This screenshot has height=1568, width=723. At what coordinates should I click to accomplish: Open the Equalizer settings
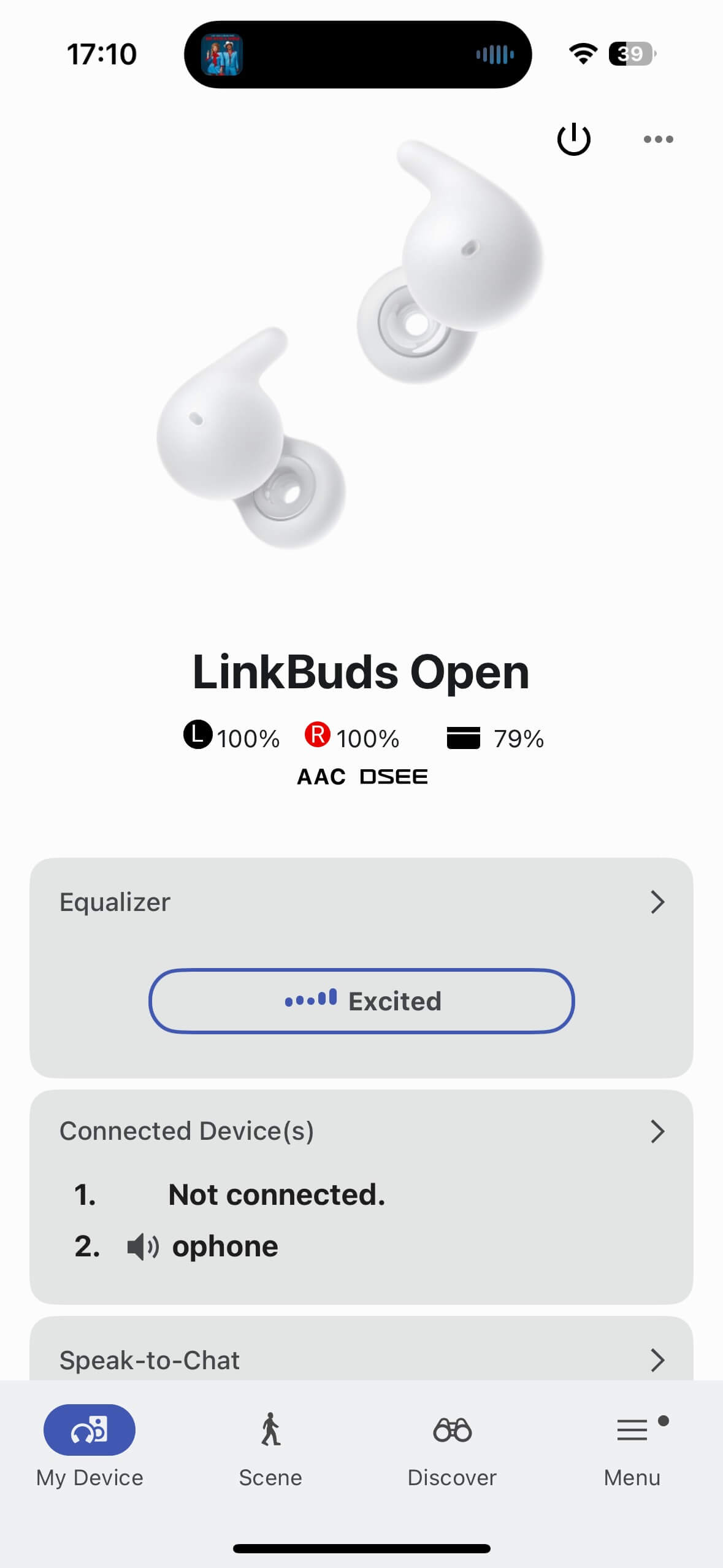click(361, 902)
